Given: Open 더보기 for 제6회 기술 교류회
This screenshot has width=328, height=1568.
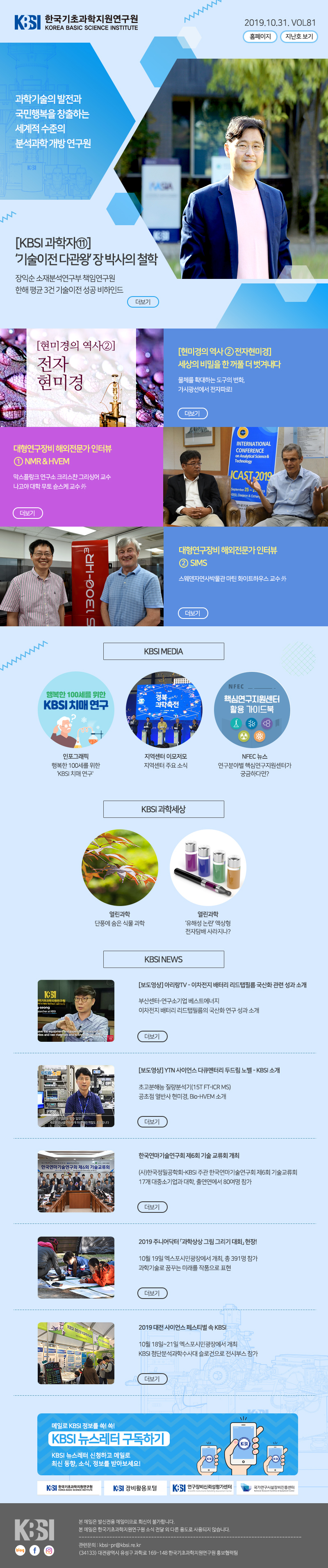Looking at the screenshot, I should (x=152, y=1206).
